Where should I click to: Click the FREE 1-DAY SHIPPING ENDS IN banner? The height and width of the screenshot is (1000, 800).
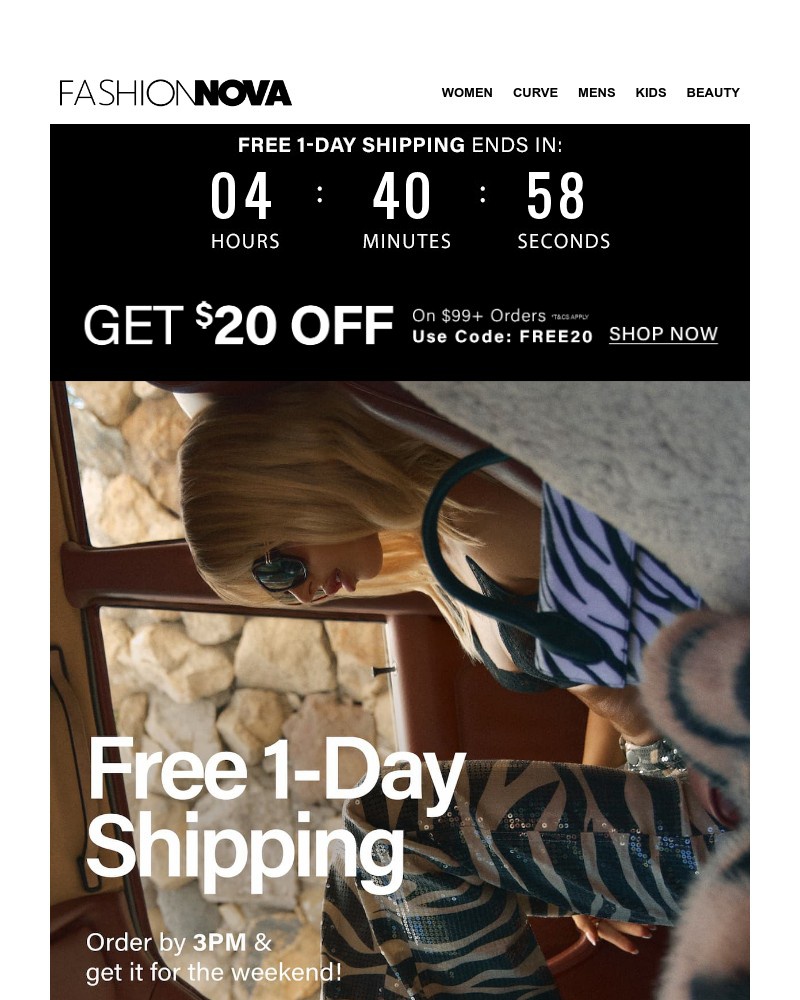pyautogui.click(x=400, y=145)
